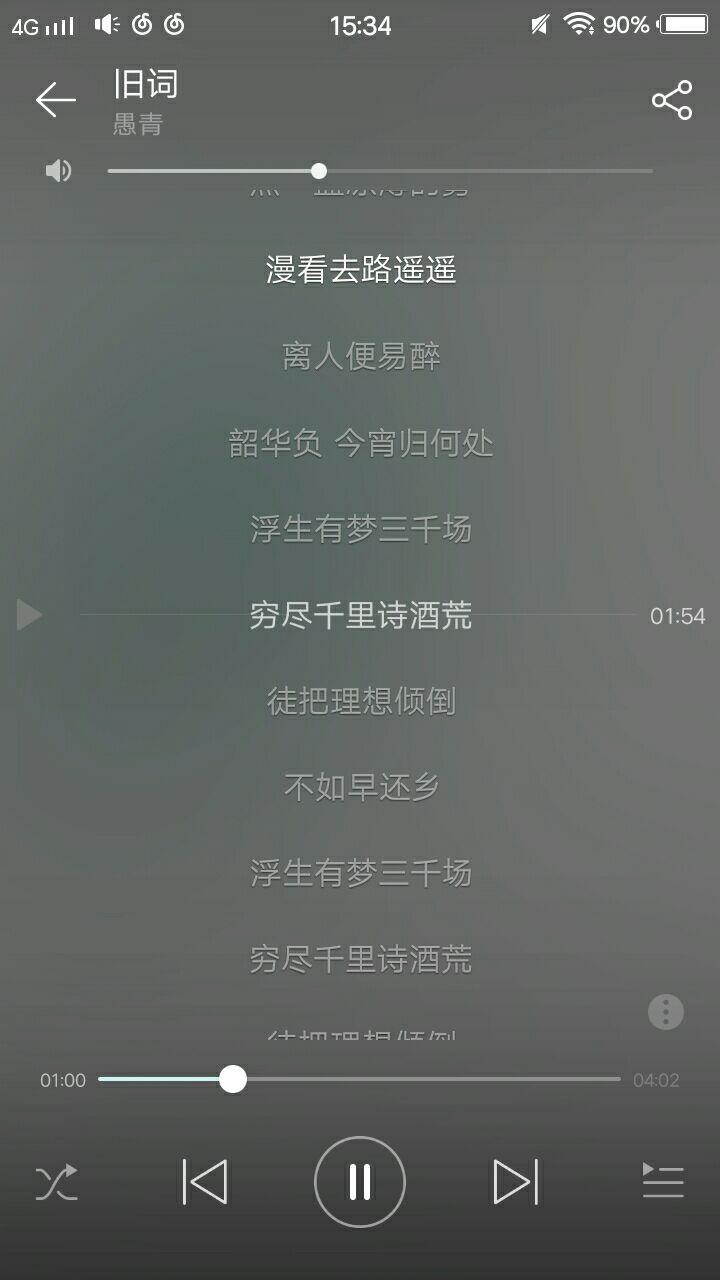Screen dimensions: 720x1280
Task: Mute via the speaker icon
Action: pos(59,171)
